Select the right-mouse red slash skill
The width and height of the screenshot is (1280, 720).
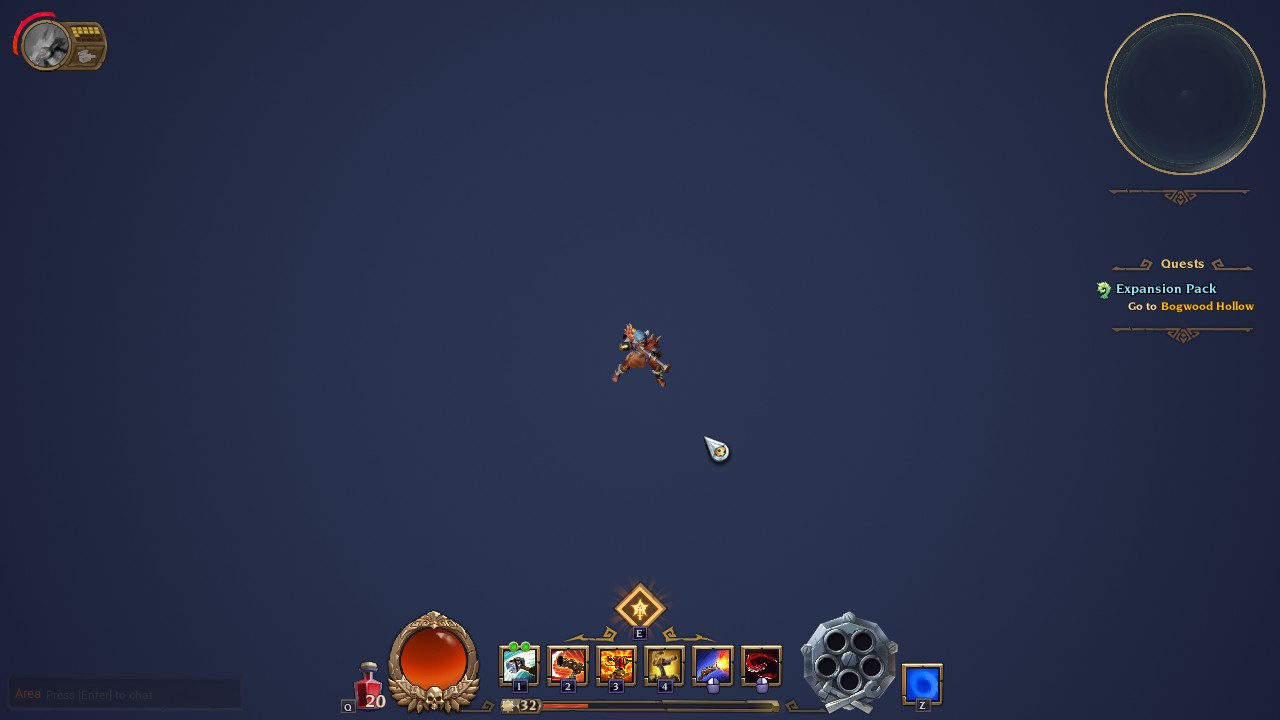[761, 665]
